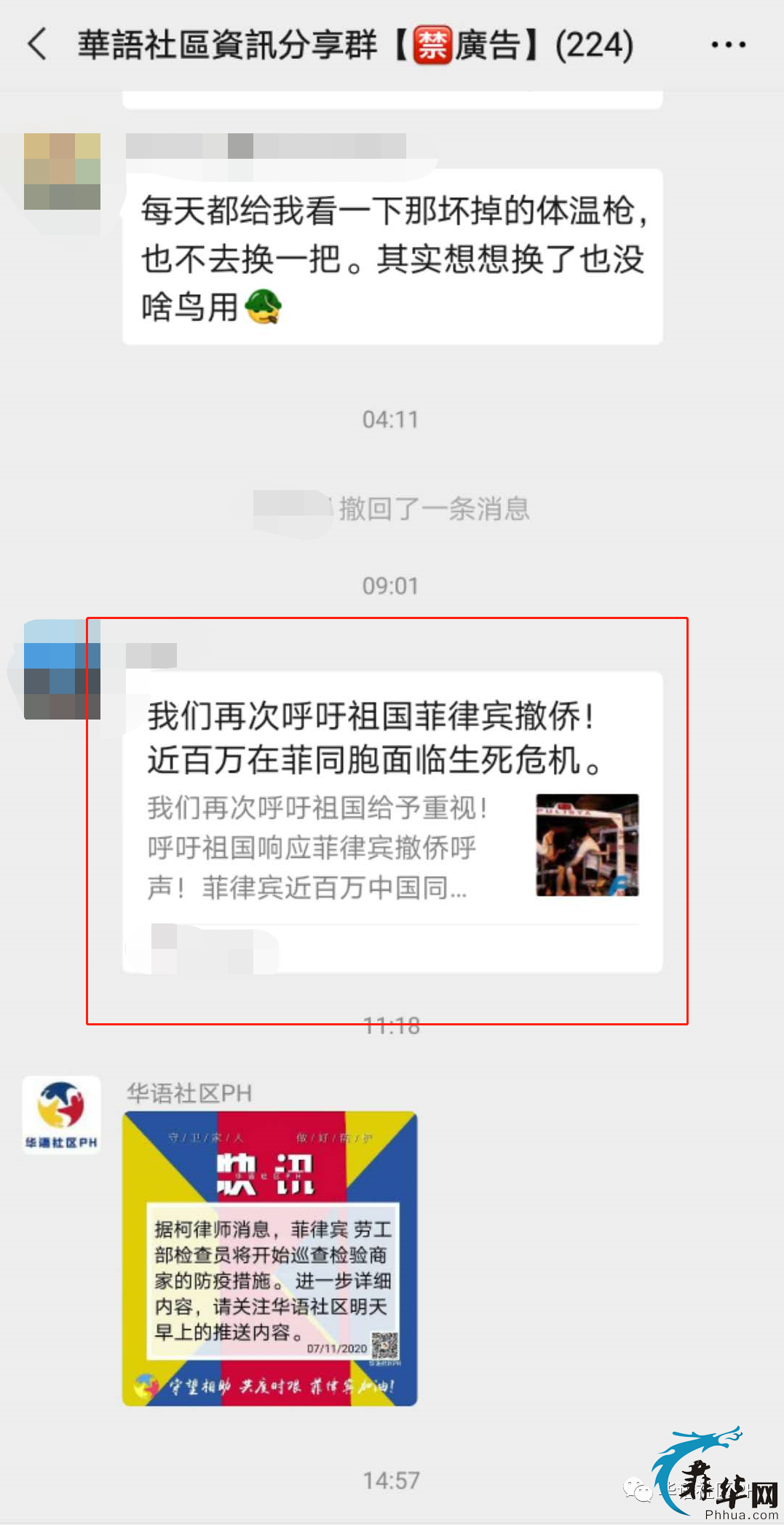Open the avatar of the article sender
This screenshot has width=784, height=1525.
62,670
